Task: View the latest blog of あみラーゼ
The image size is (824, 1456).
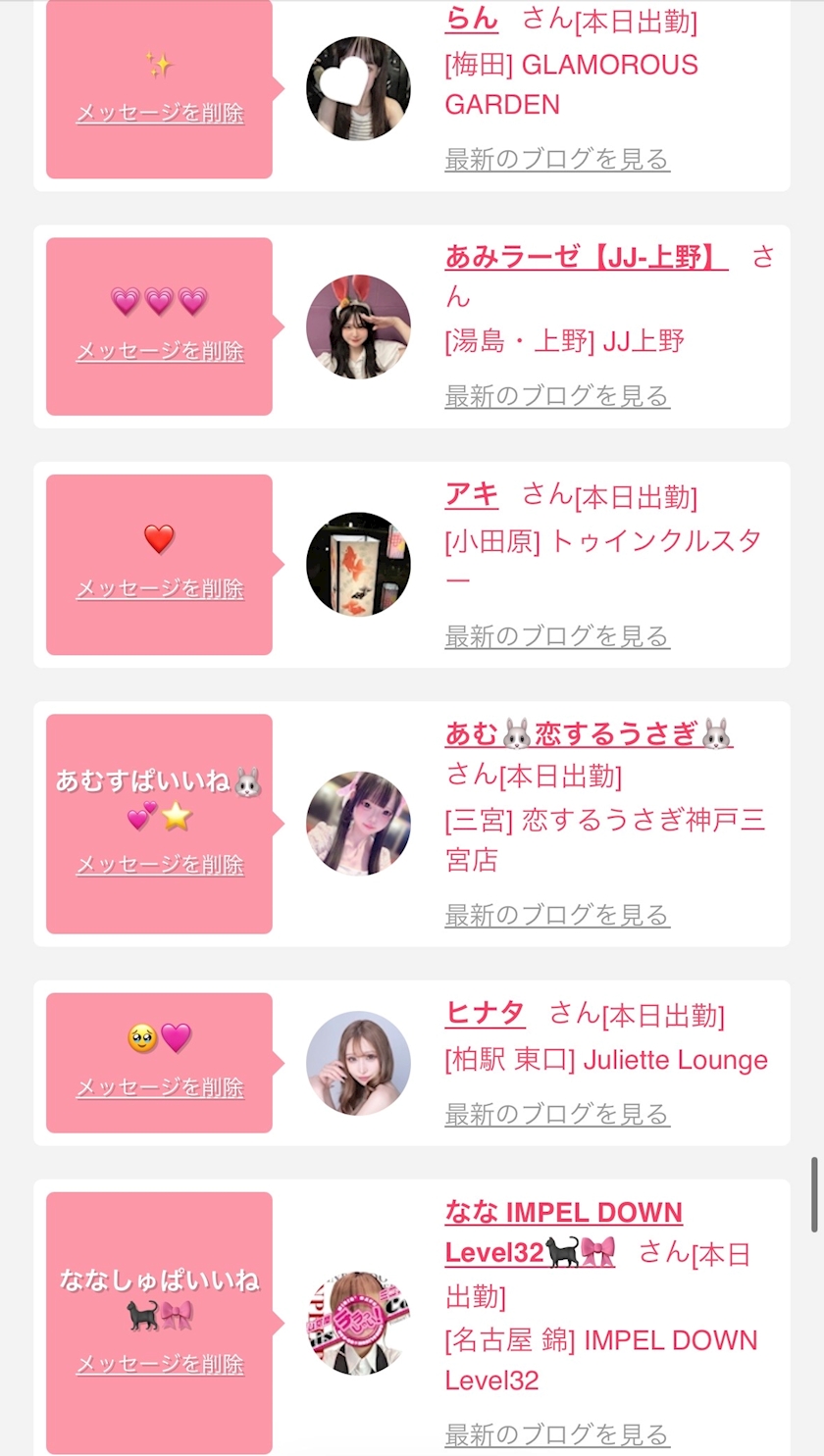Action: pyautogui.click(x=557, y=396)
